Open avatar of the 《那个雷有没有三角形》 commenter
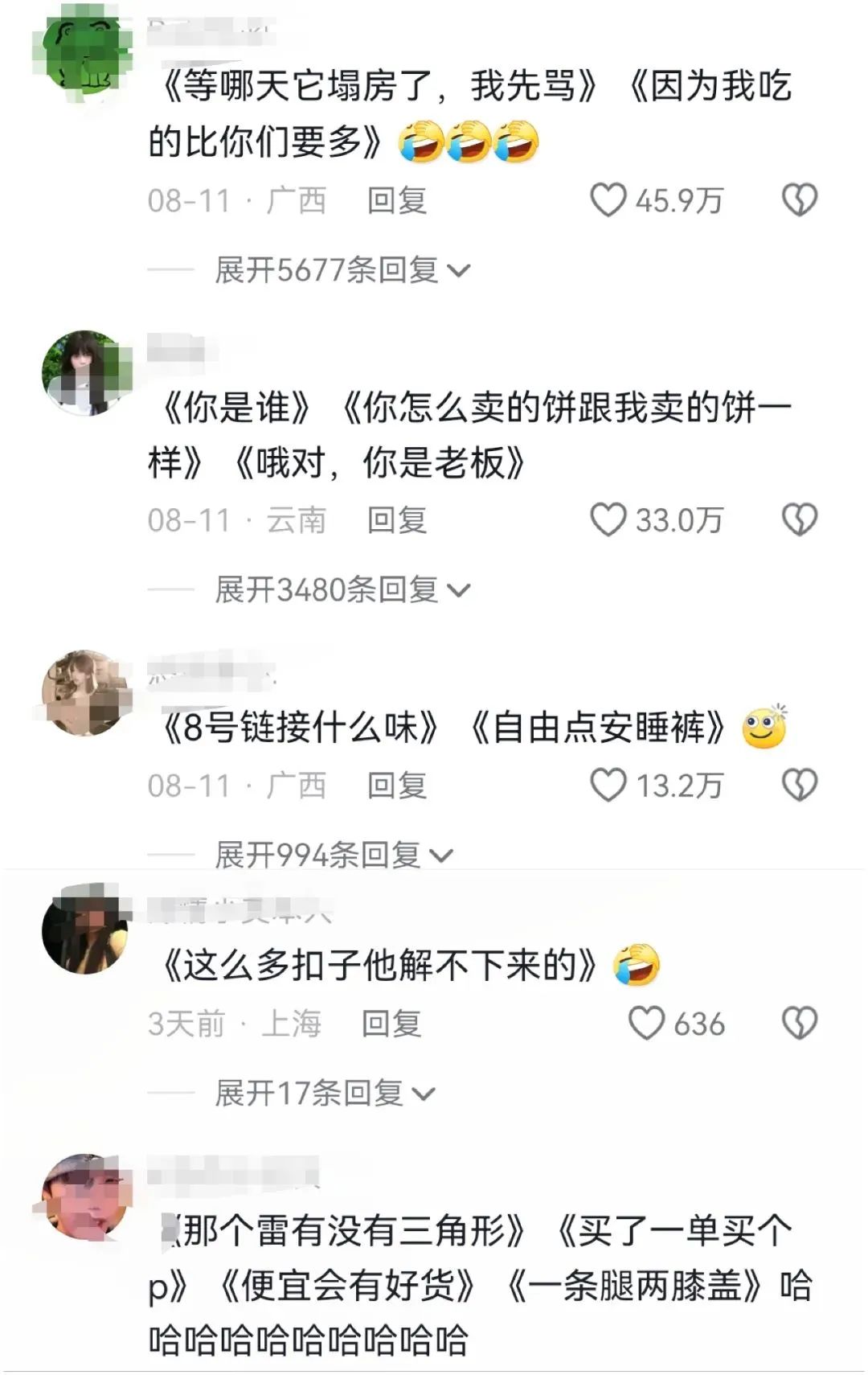868x1375 pixels. [x=85, y=1197]
